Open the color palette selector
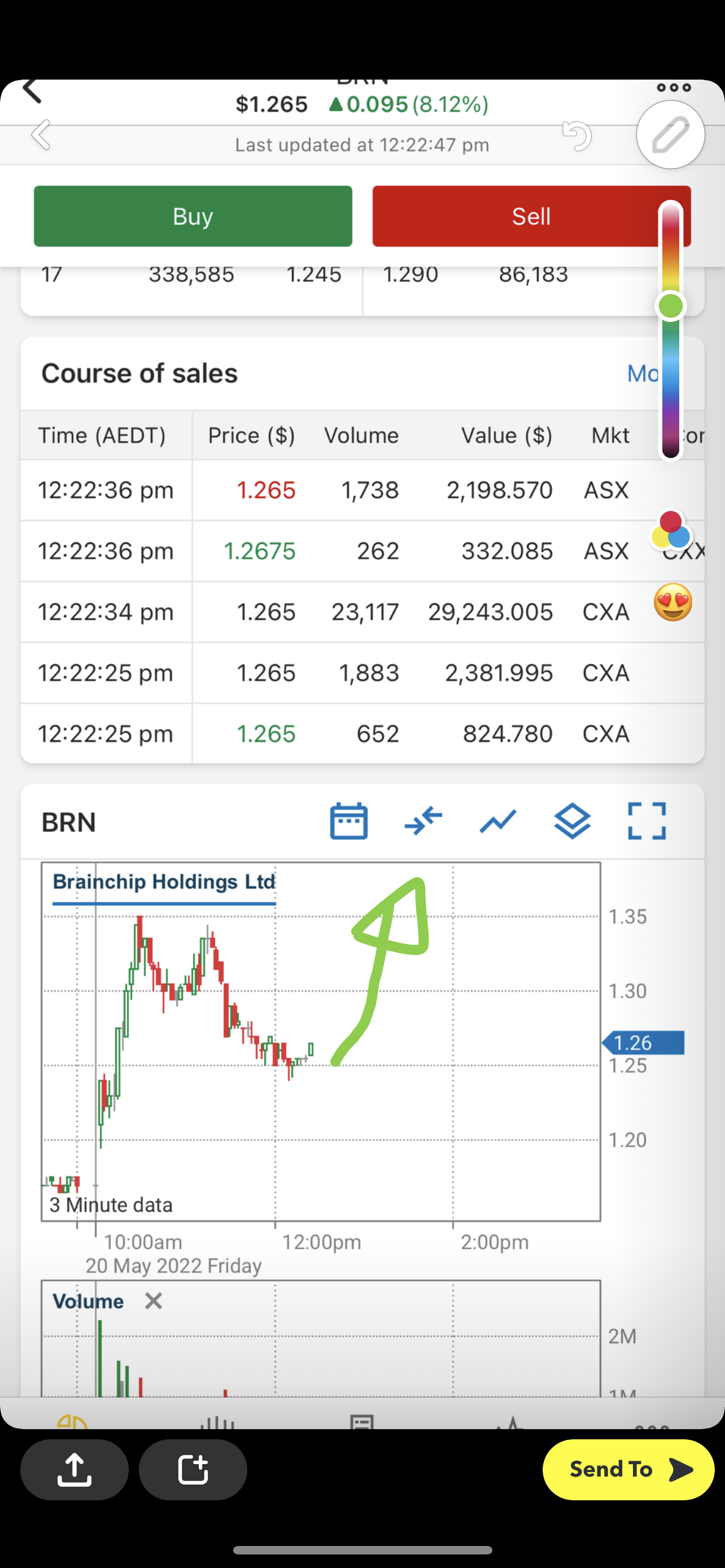This screenshot has height=1568, width=725. 671,531
